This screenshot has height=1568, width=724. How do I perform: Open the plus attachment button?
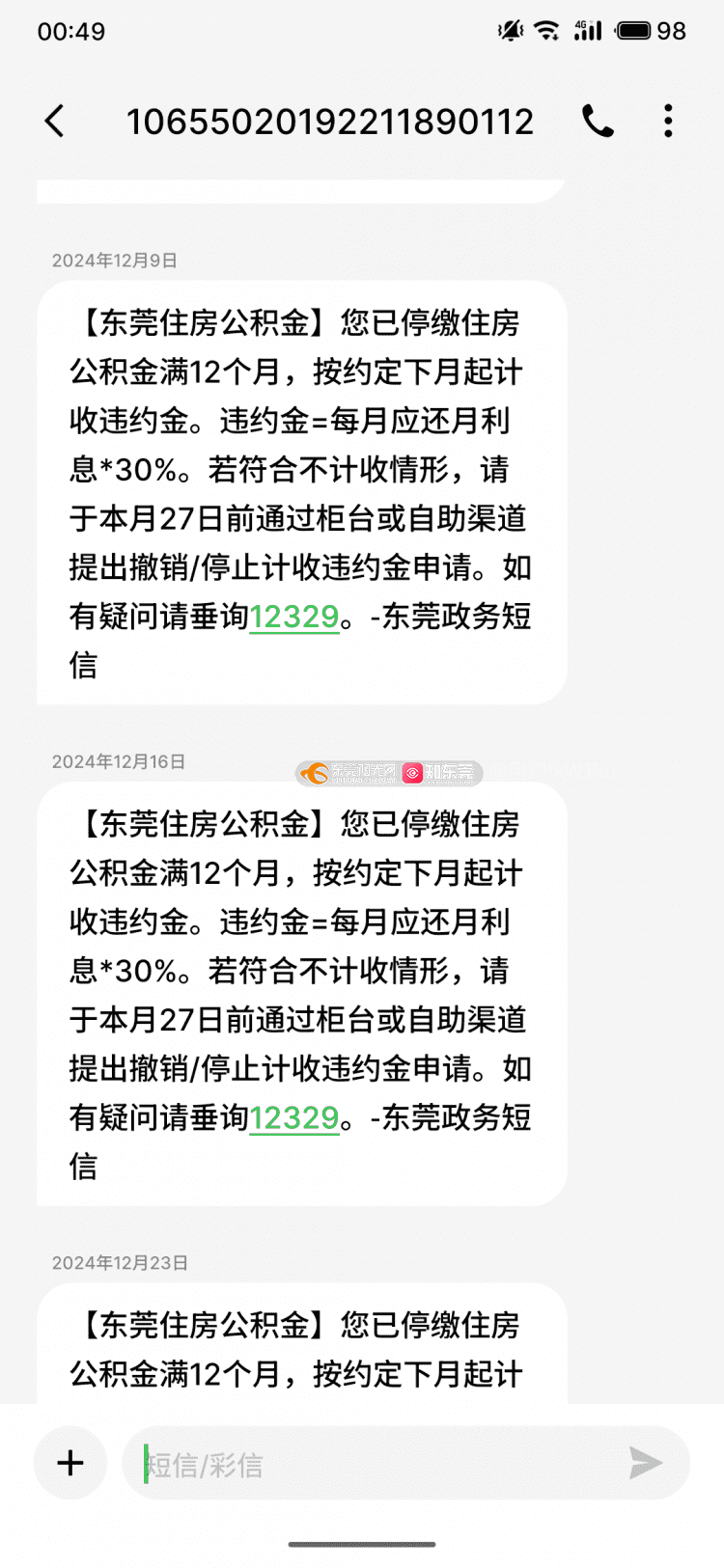pos(70,1463)
